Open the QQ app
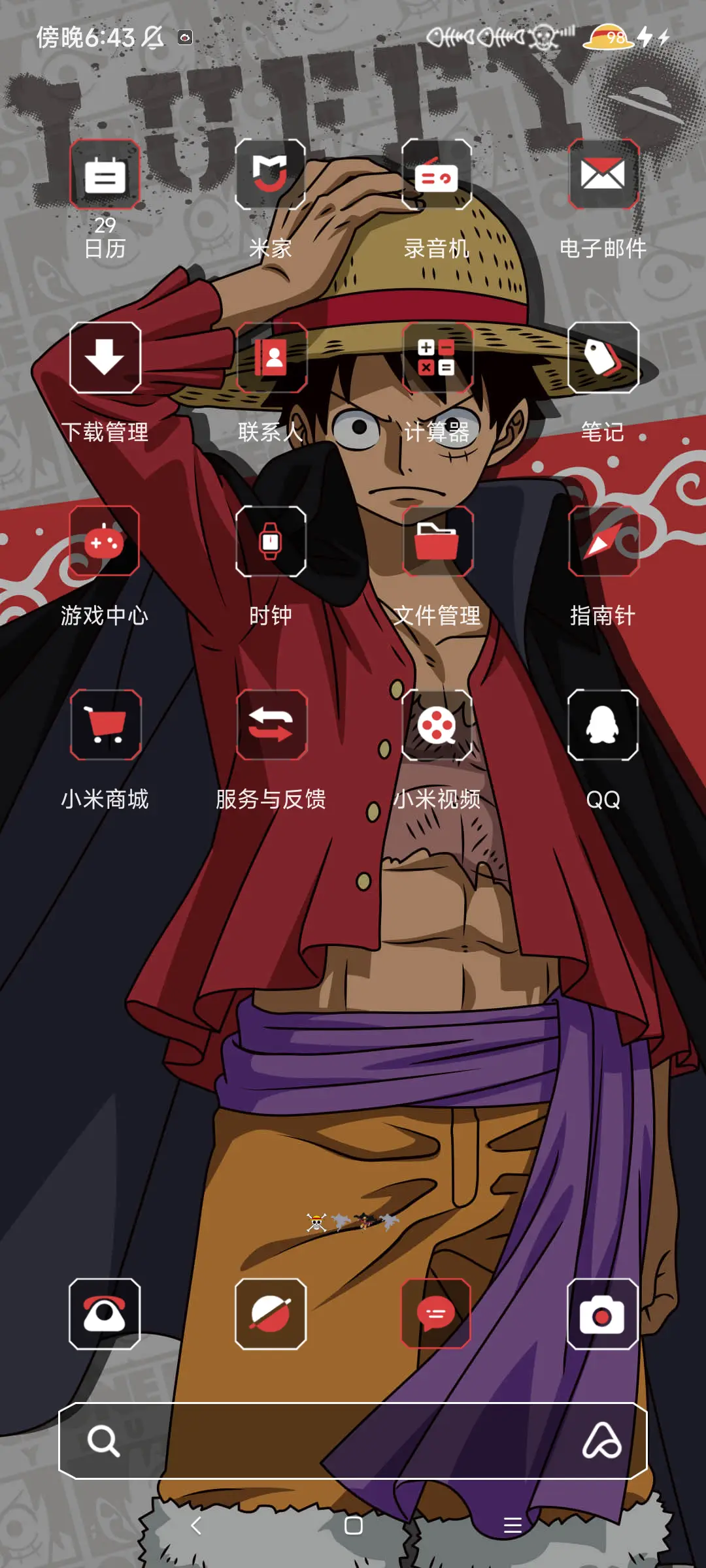The image size is (706, 1568). point(603,725)
